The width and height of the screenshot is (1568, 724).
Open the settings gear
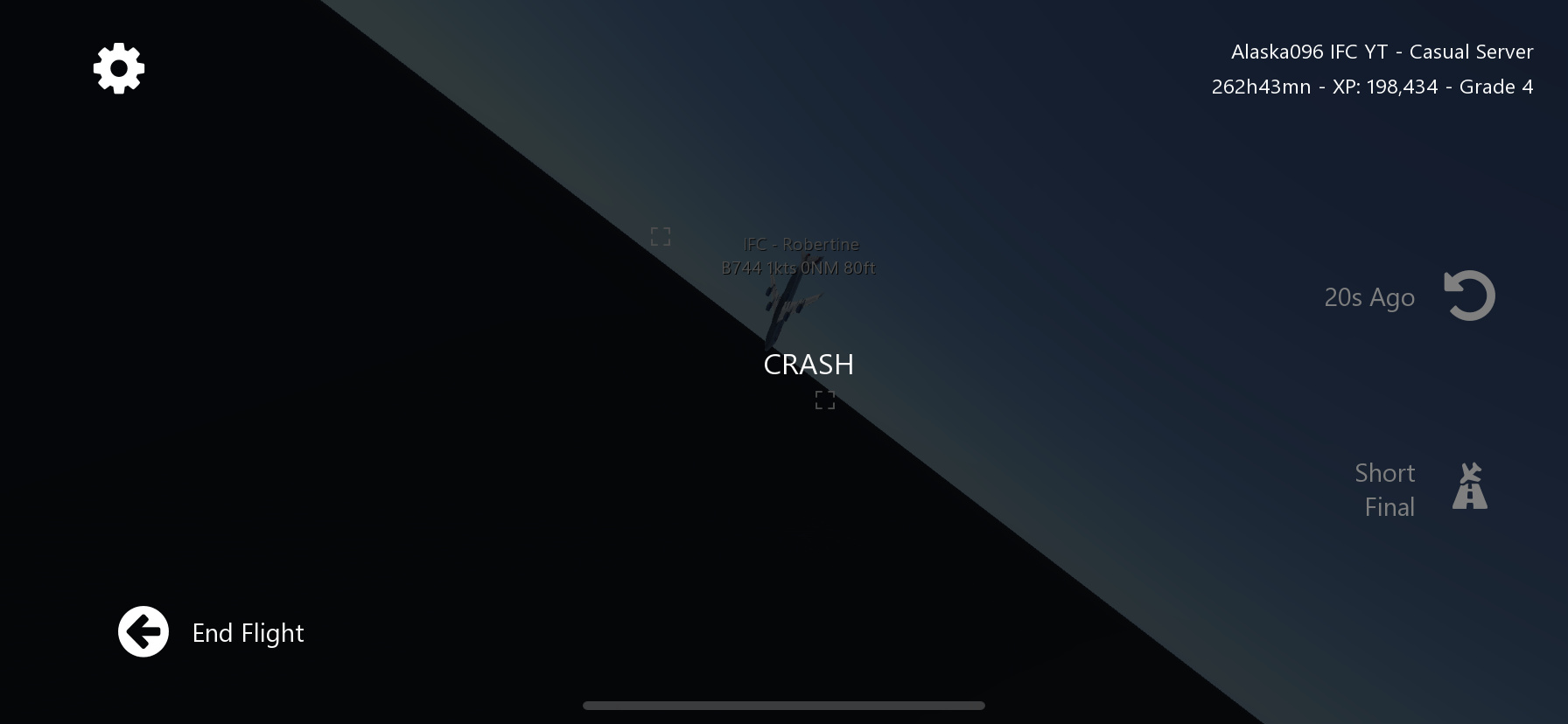pos(119,68)
